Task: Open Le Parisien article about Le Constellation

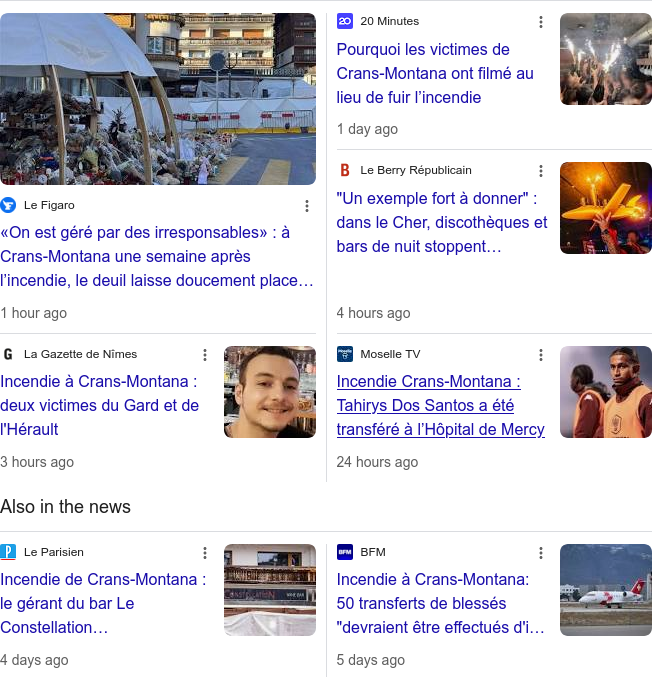Action: (103, 603)
